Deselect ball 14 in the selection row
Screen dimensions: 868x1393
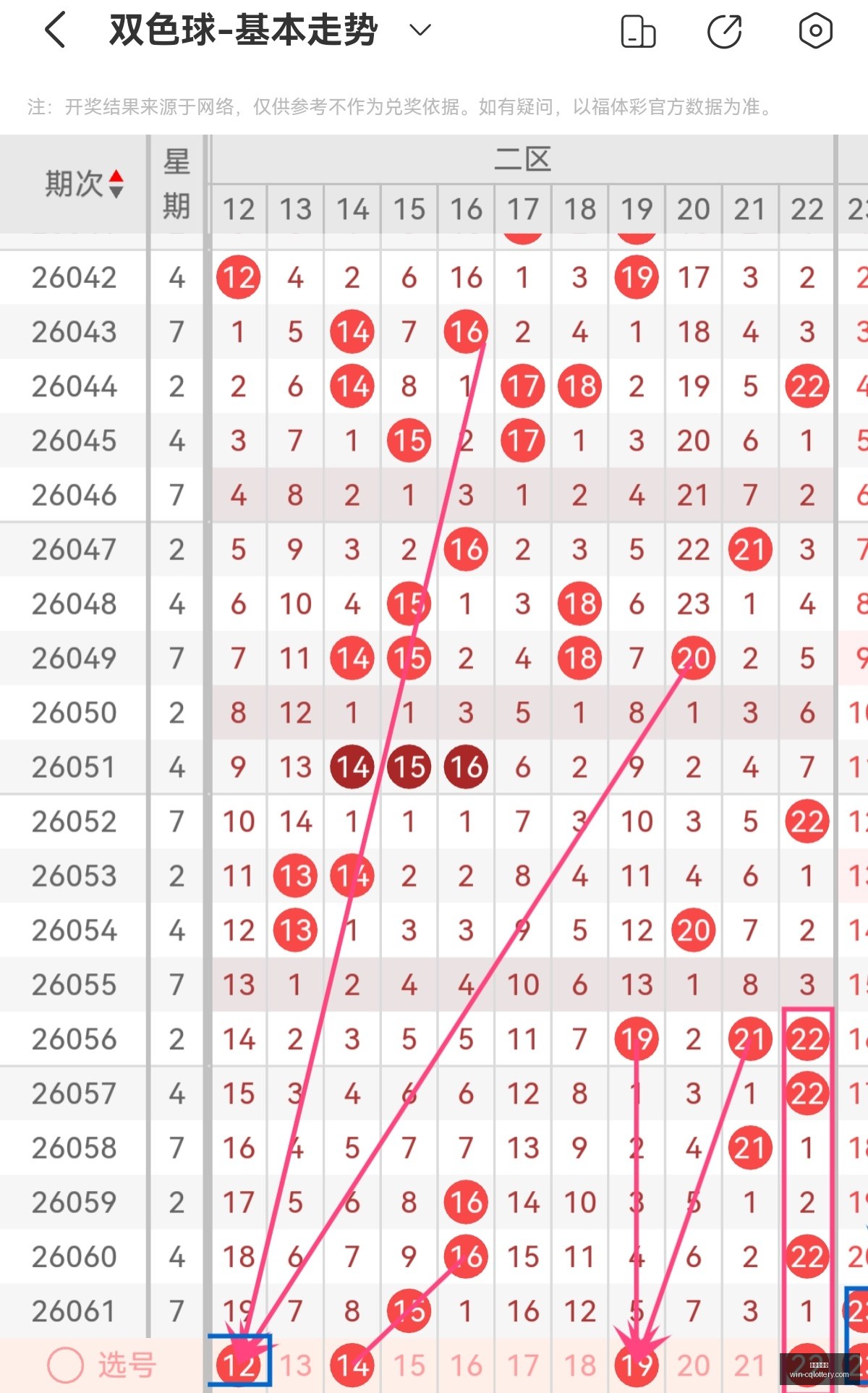pos(352,1366)
